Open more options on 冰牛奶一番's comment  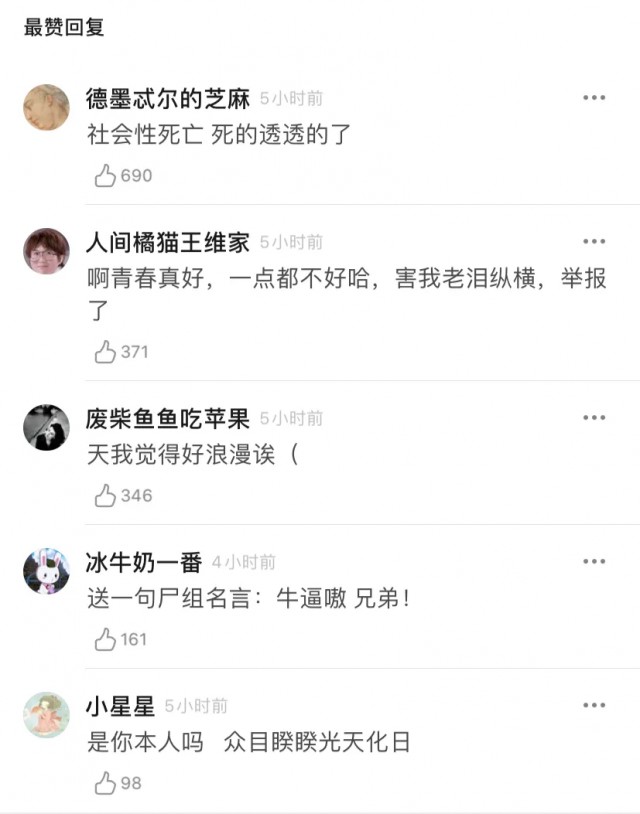(x=594, y=562)
